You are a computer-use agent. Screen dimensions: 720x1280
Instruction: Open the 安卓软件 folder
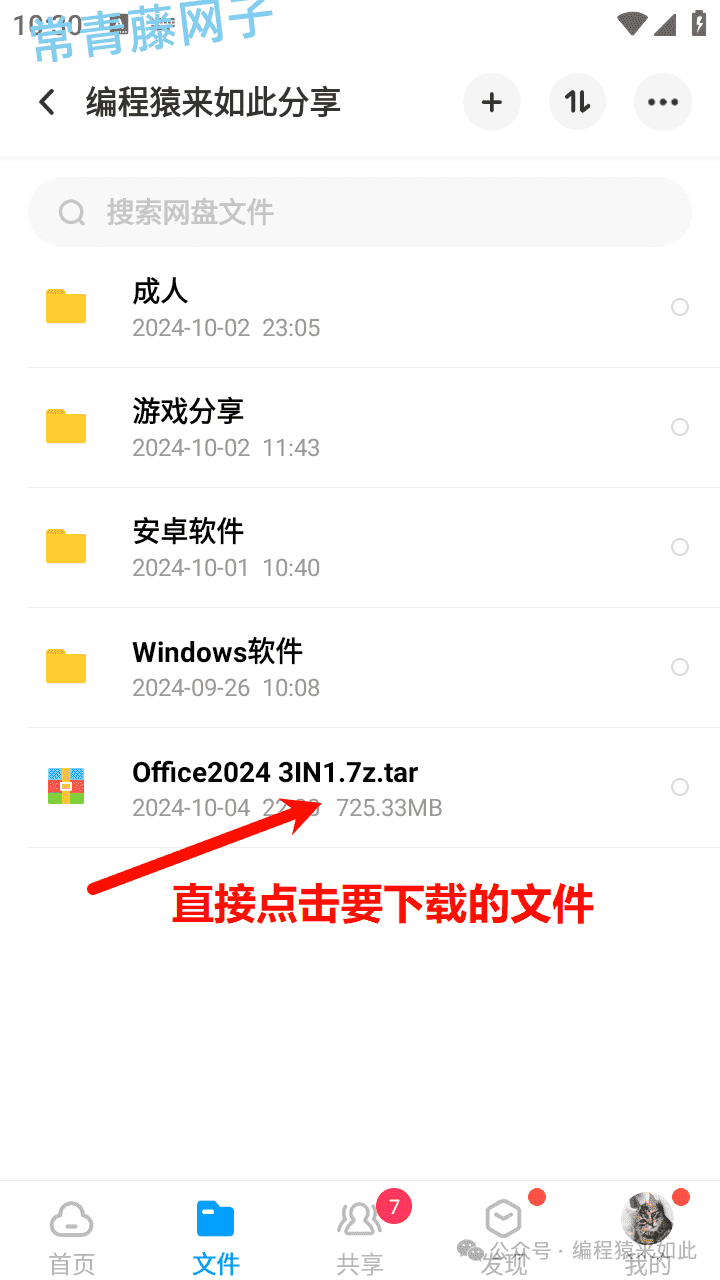[x=360, y=548]
